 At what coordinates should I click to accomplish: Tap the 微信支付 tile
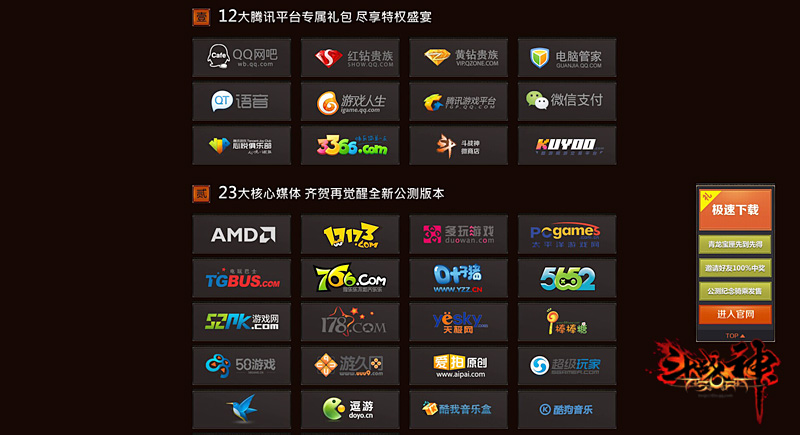click(567, 101)
